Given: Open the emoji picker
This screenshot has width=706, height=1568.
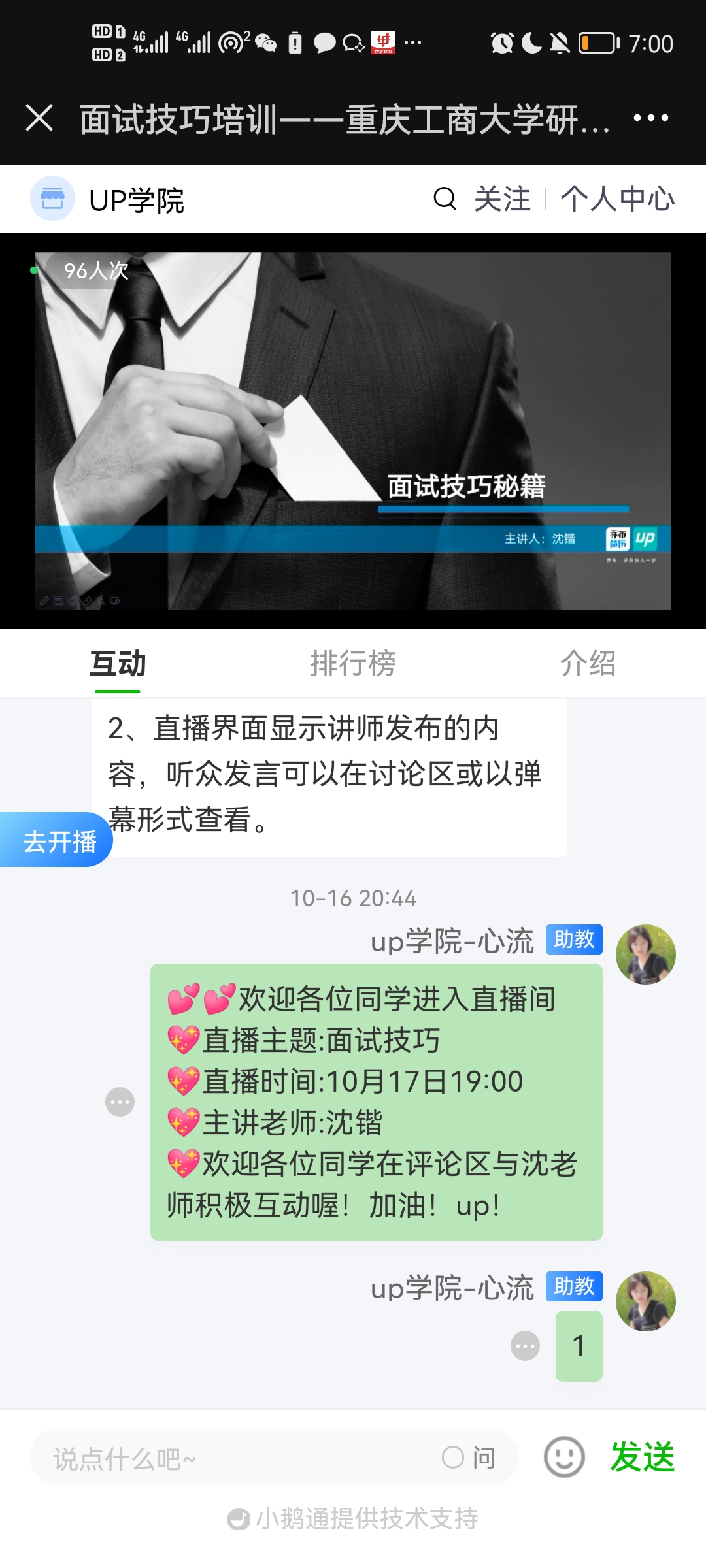Looking at the screenshot, I should point(564,1457).
